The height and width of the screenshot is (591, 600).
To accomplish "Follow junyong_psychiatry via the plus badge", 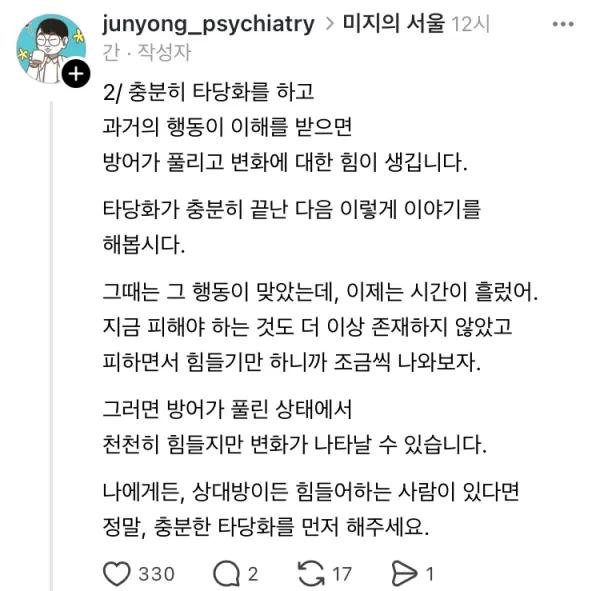I will [x=76, y=75].
